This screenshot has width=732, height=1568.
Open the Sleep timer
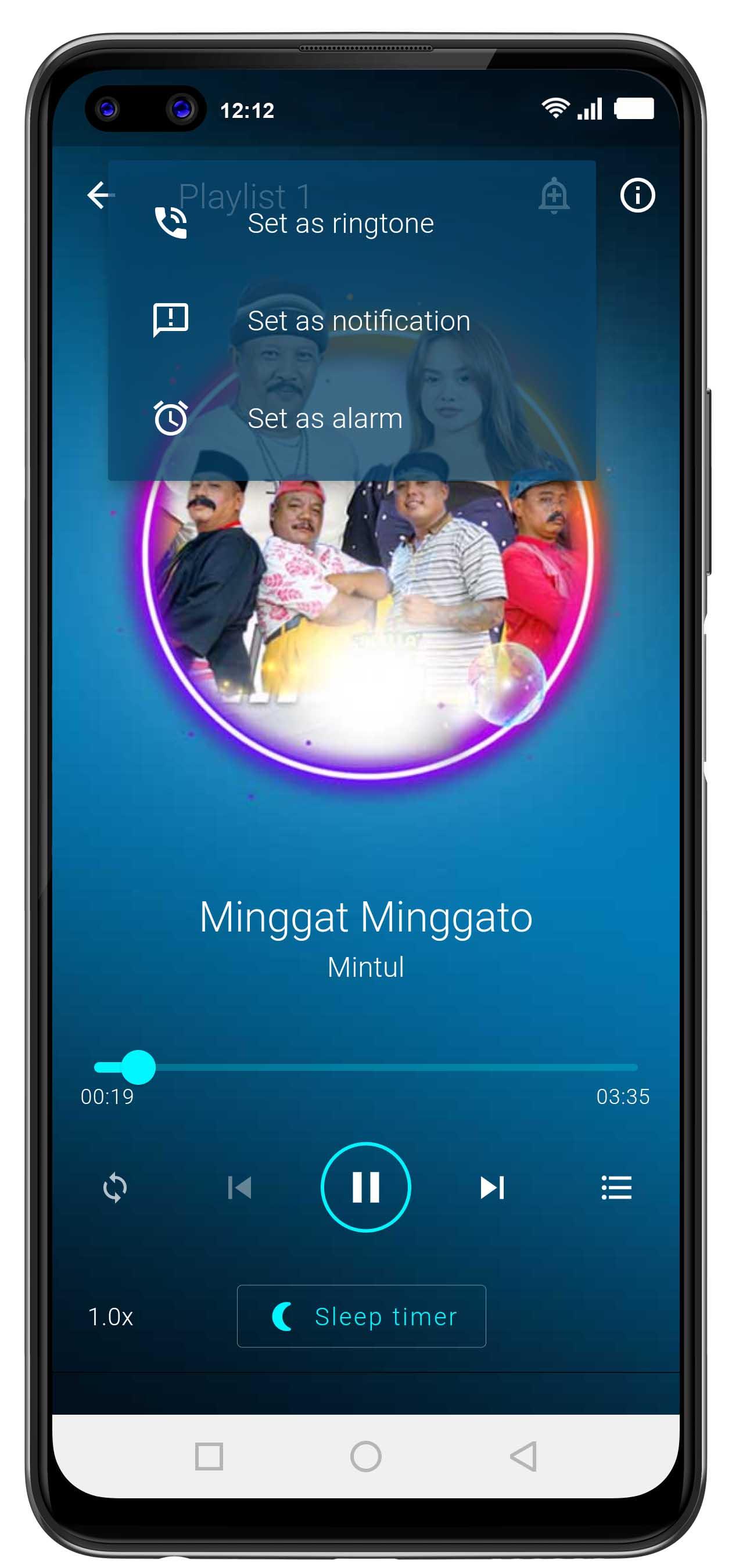(x=361, y=1316)
